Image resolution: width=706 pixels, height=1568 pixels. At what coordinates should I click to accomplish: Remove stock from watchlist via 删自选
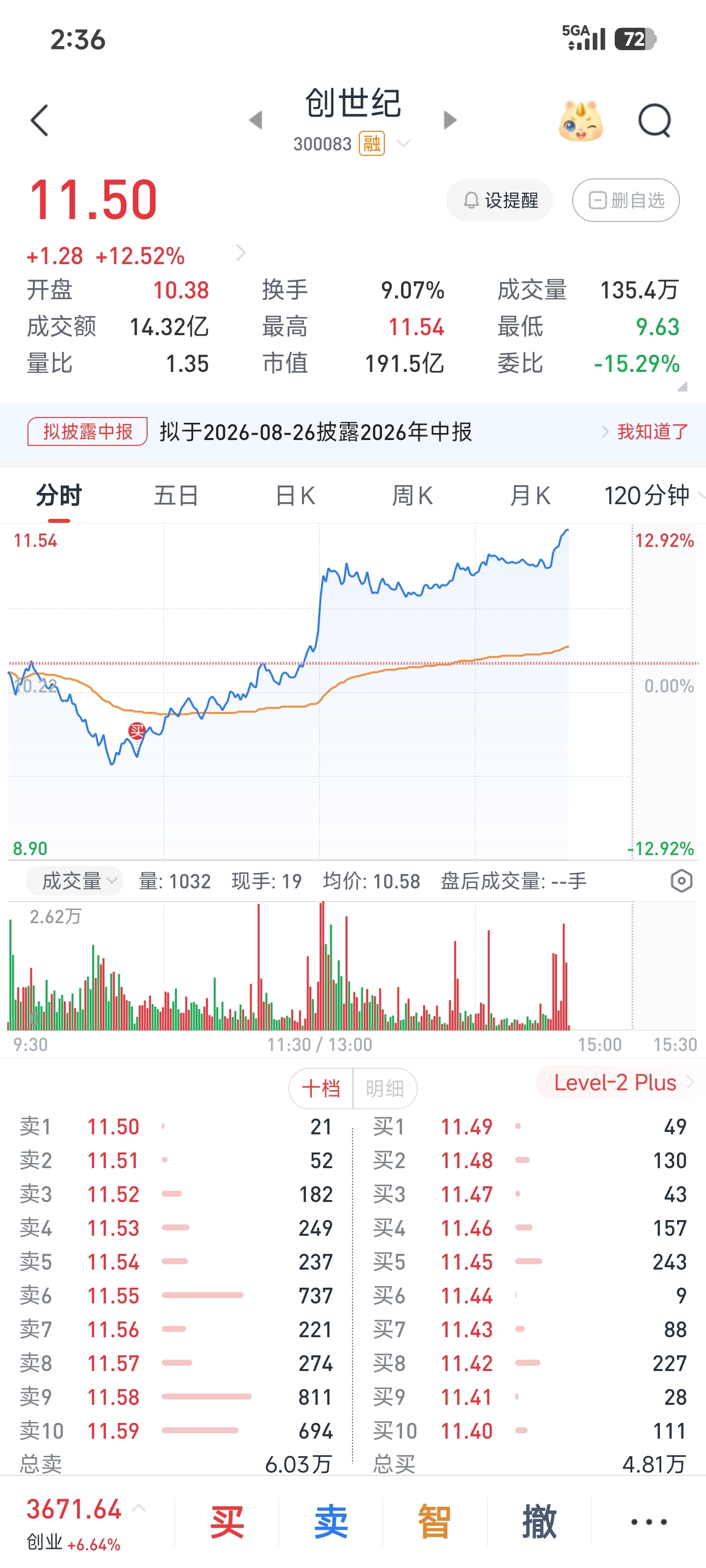coord(626,200)
